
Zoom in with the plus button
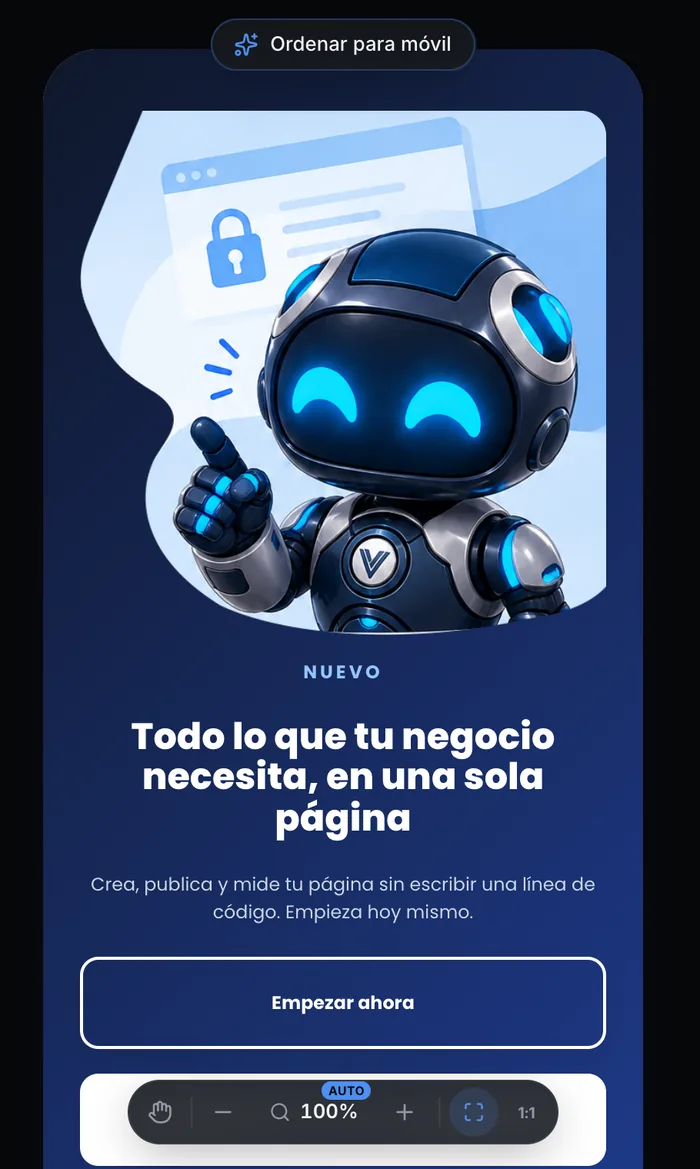coord(404,1112)
